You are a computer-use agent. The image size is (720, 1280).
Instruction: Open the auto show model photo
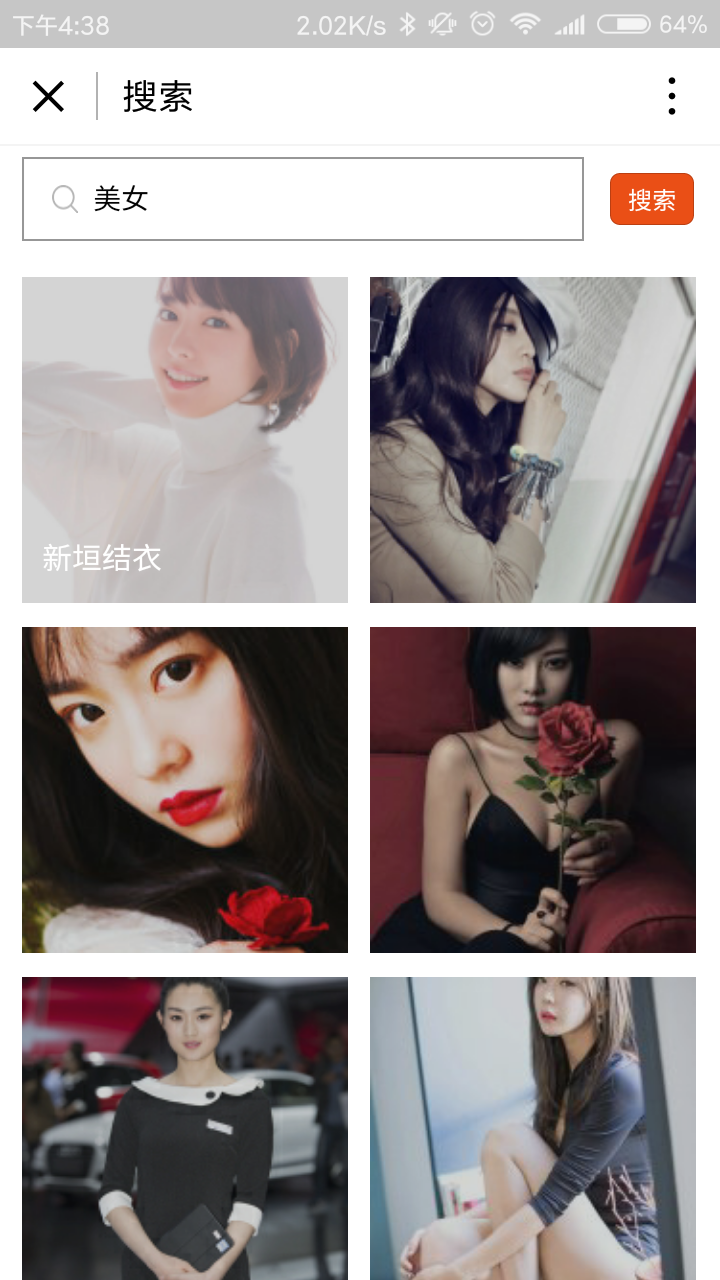[185, 1128]
